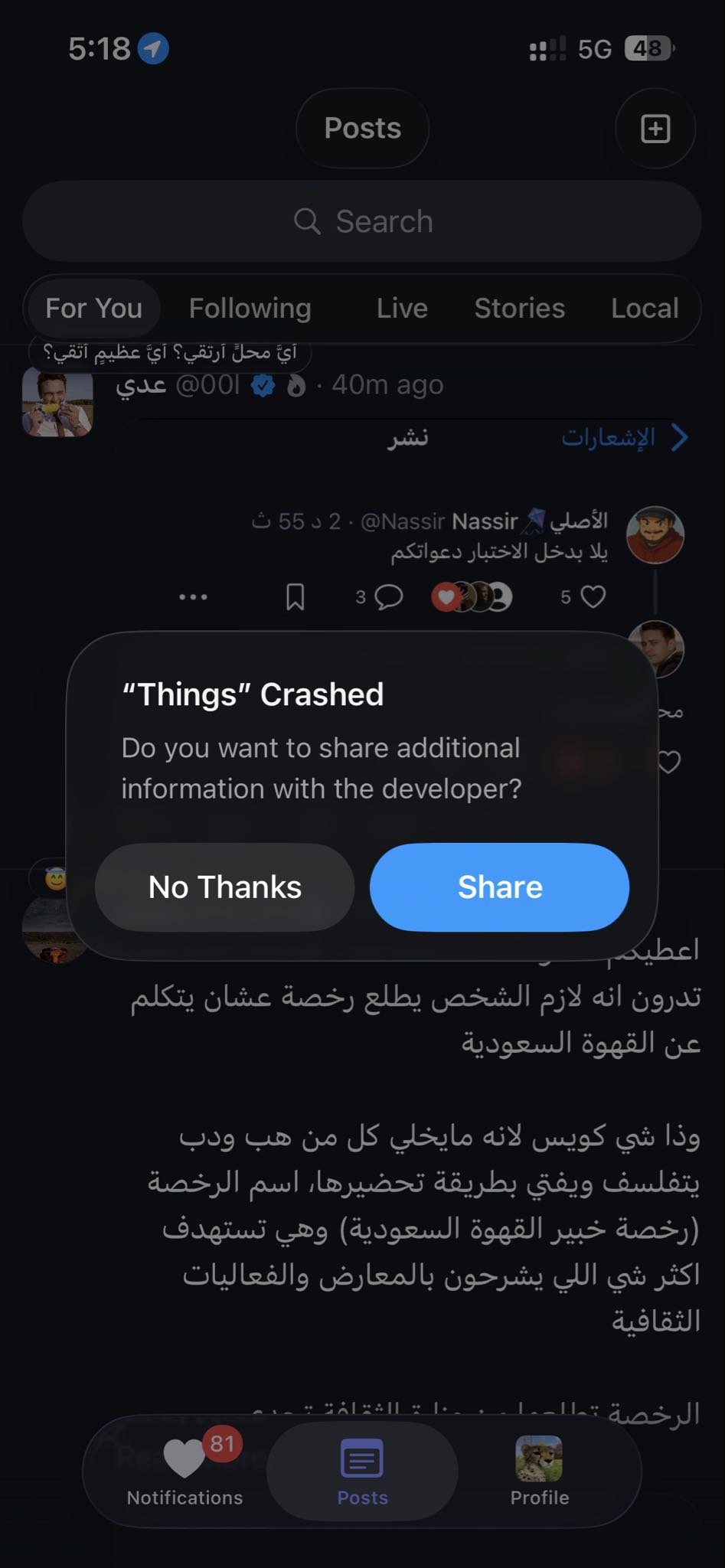Select the For You tab

tap(93, 309)
